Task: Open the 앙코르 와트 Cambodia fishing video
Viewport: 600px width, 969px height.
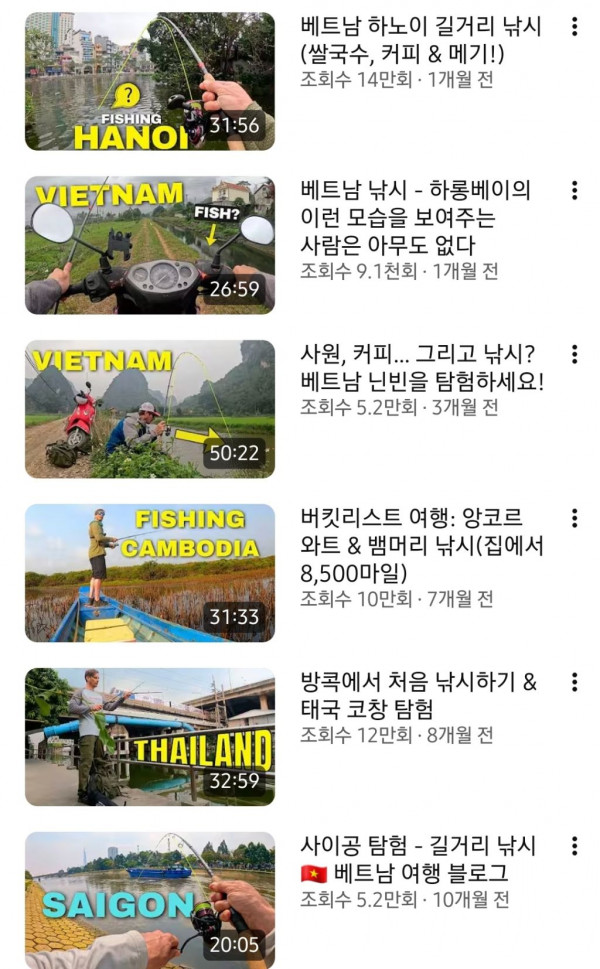Action: pos(150,573)
